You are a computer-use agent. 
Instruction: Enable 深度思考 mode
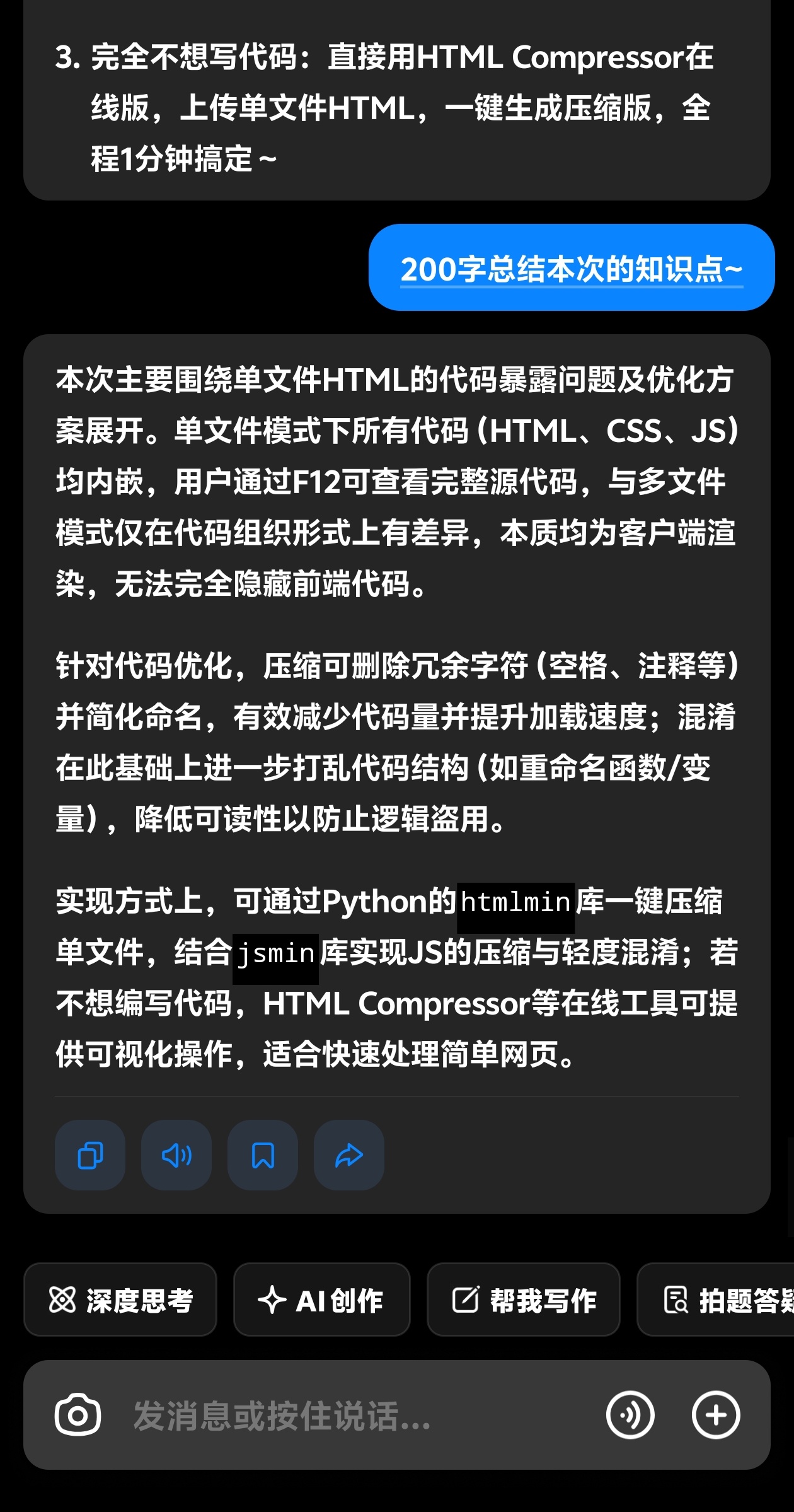(x=120, y=1300)
